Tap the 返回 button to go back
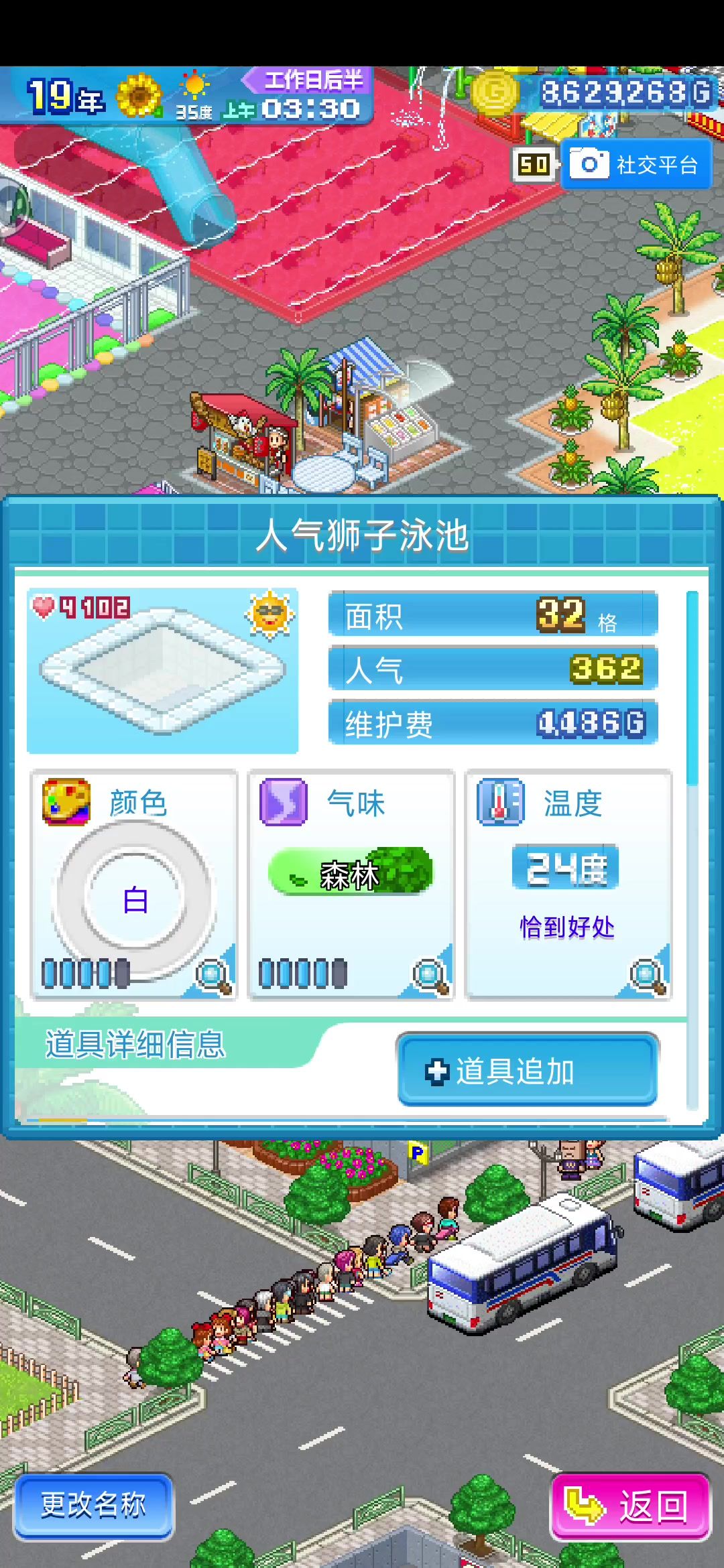Image resolution: width=724 pixels, height=1568 pixels. click(x=629, y=1506)
